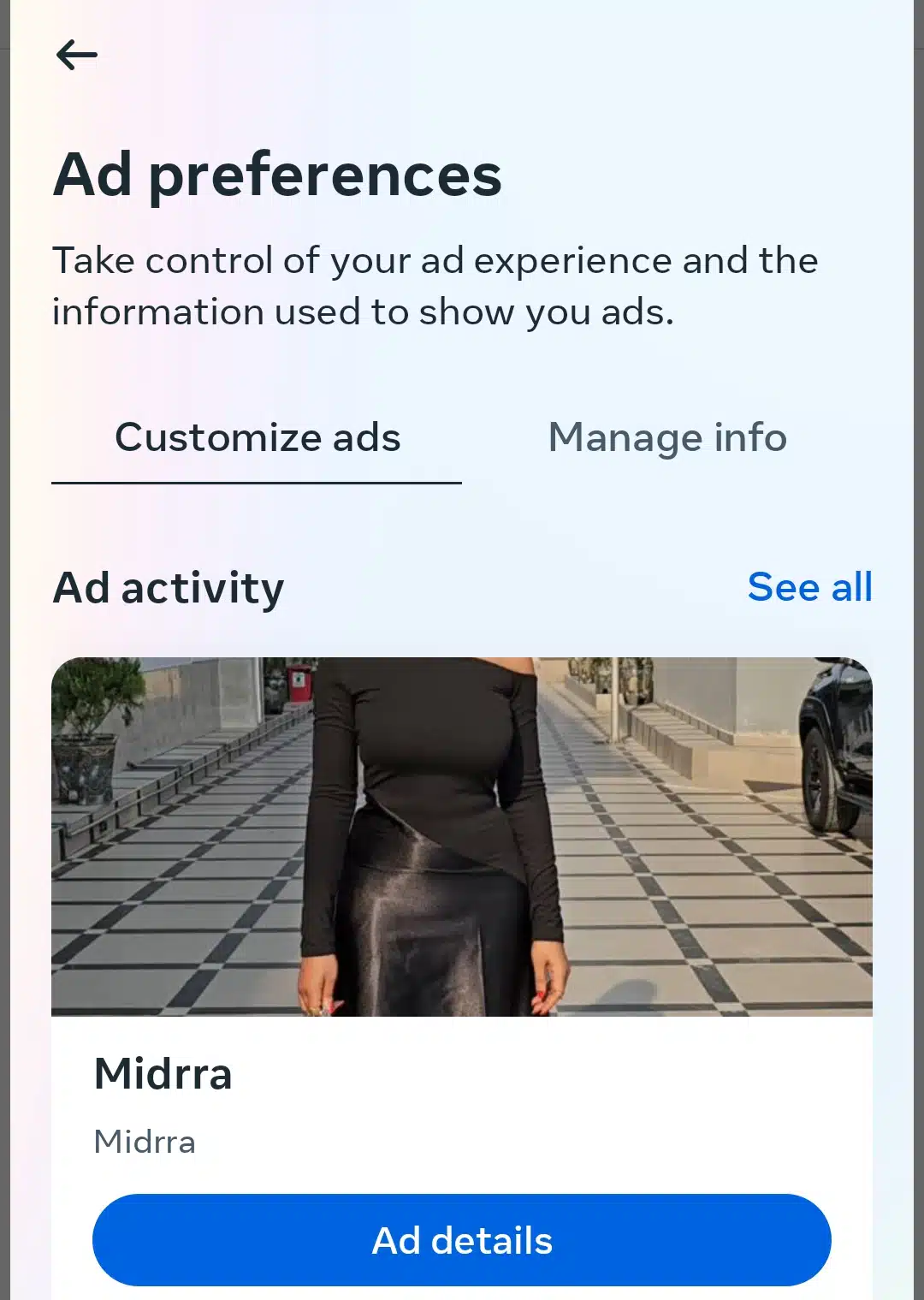Open See all ad activity

coord(809,587)
